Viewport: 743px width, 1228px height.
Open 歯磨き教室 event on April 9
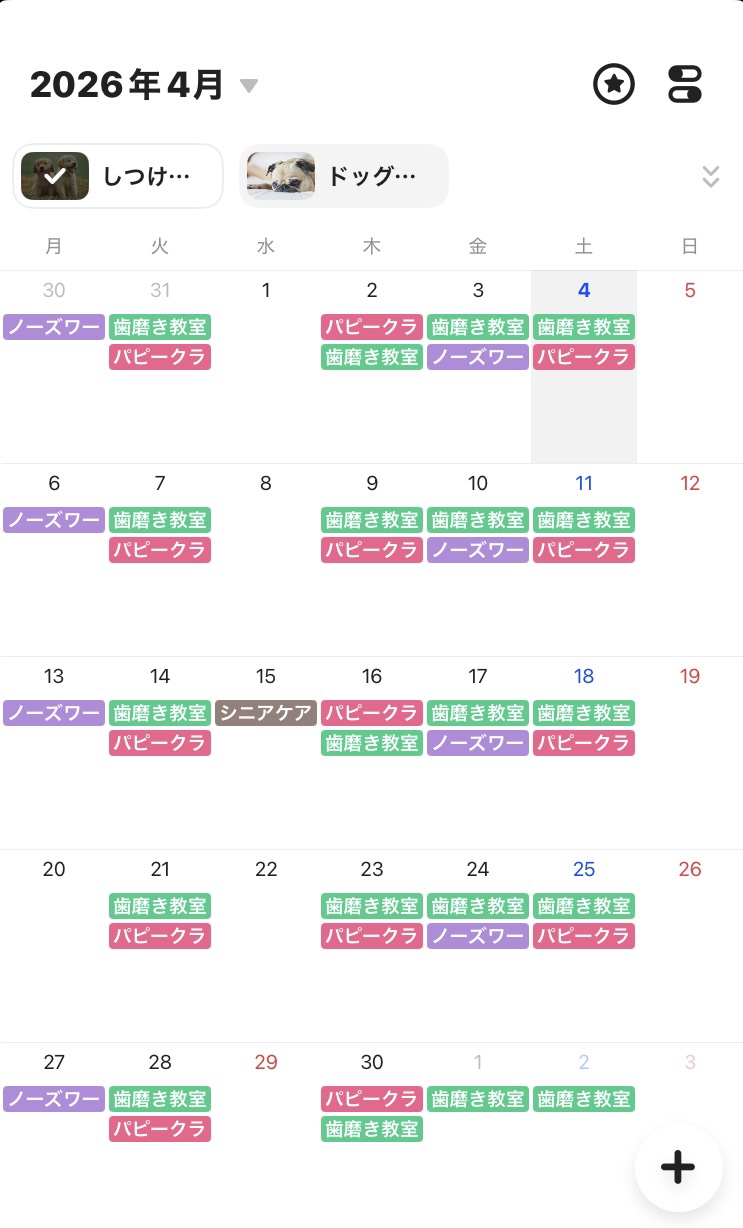click(x=372, y=520)
